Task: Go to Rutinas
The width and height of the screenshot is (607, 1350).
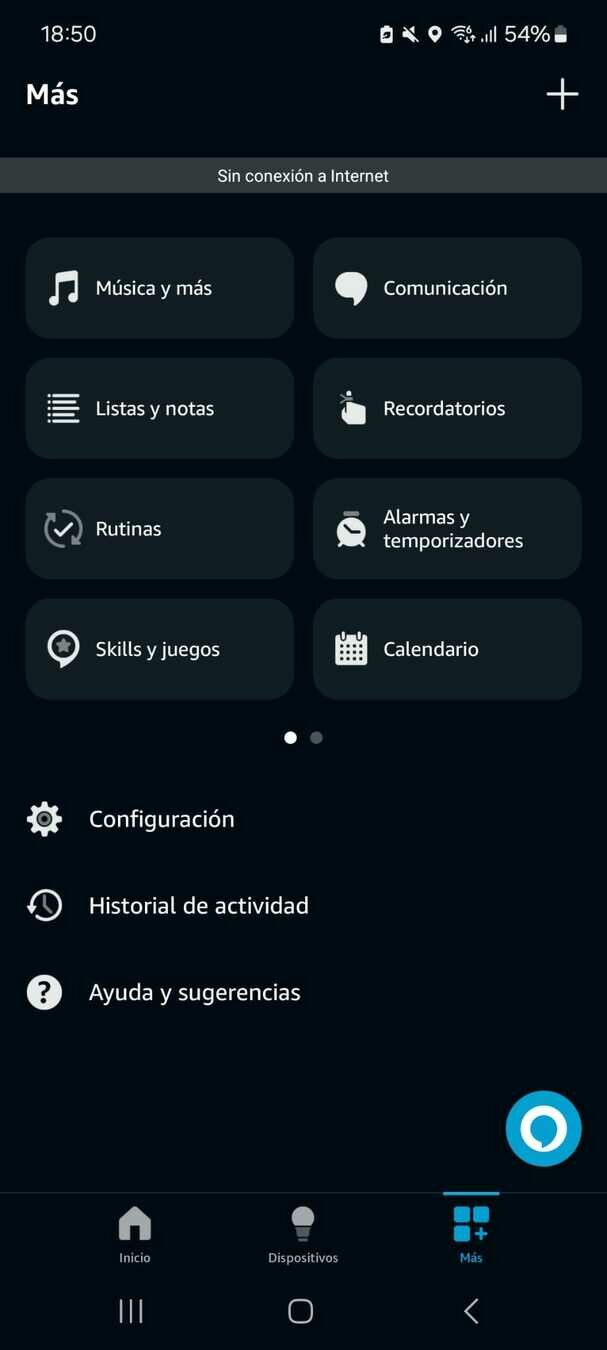Action: click(160, 529)
